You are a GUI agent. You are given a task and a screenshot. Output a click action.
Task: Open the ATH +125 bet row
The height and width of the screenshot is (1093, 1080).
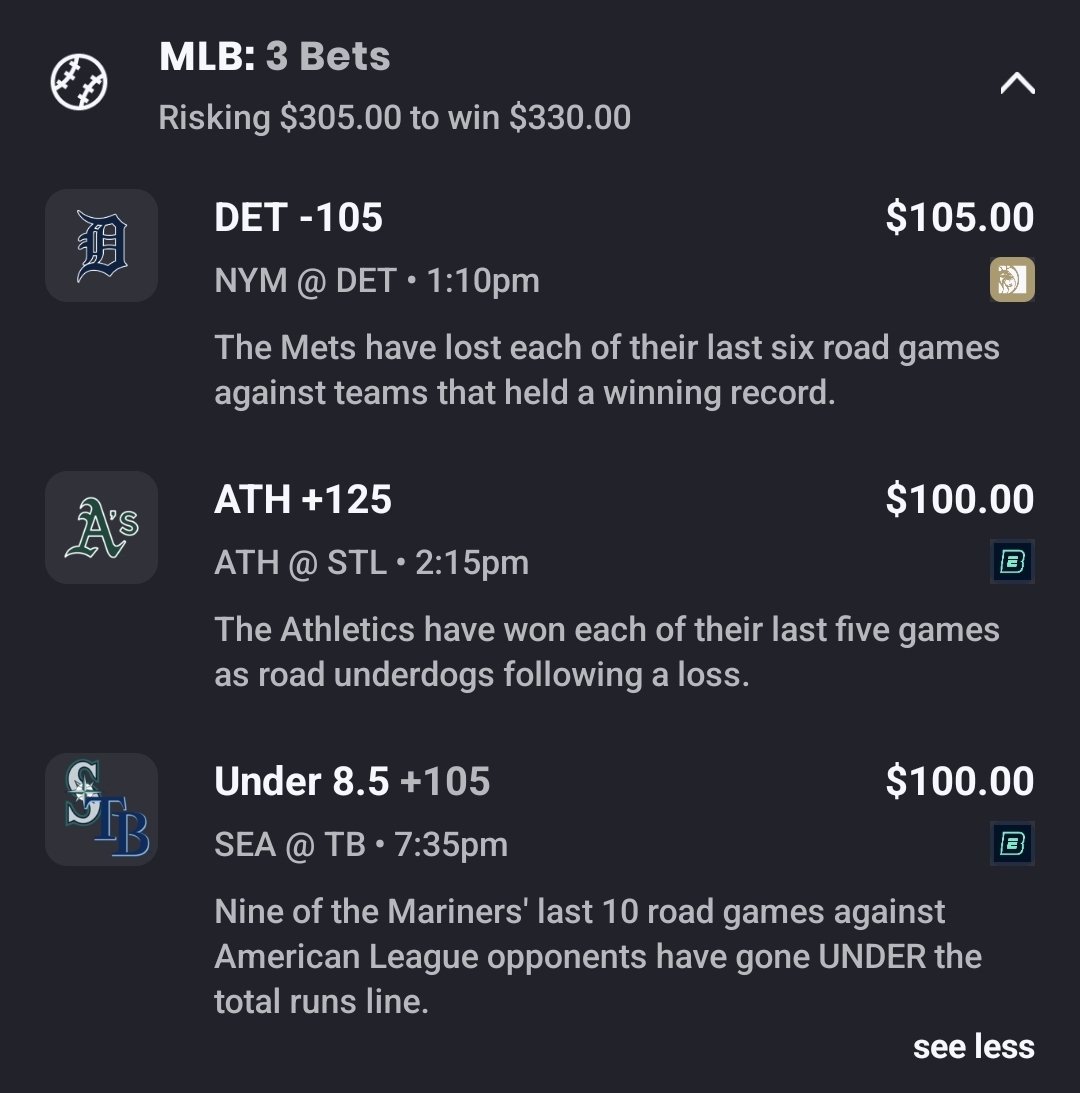(x=303, y=500)
